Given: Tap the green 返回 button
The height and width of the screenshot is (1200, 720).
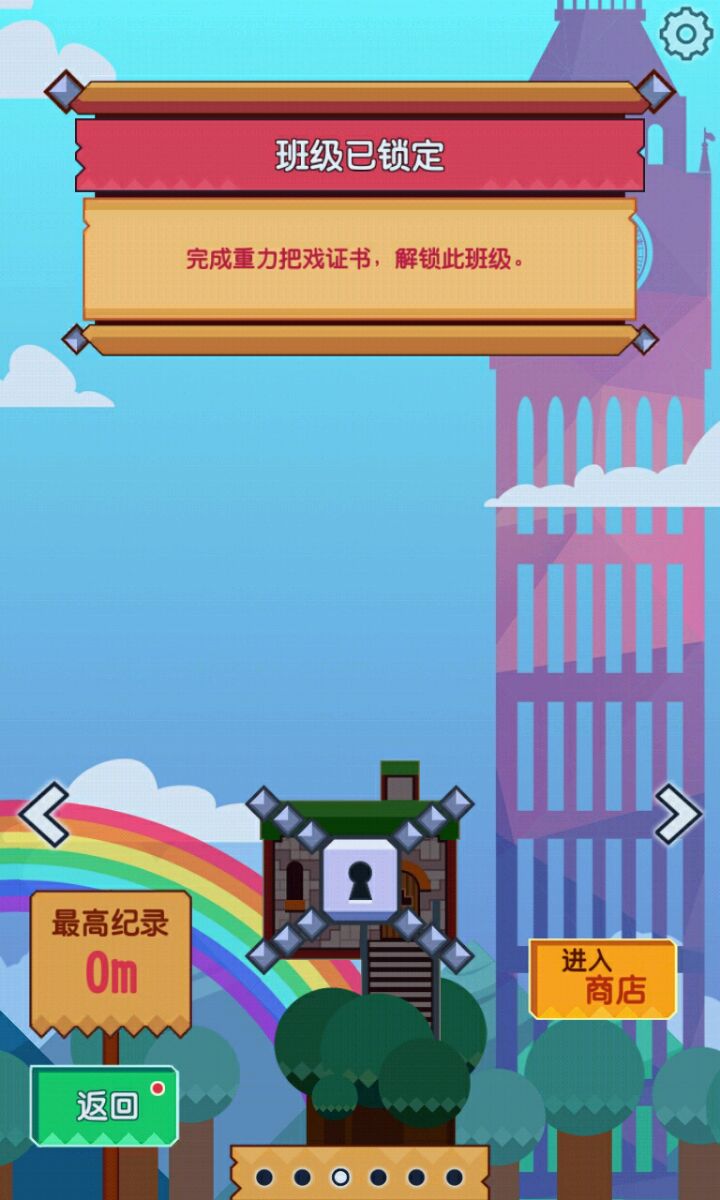Looking at the screenshot, I should point(105,1105).
